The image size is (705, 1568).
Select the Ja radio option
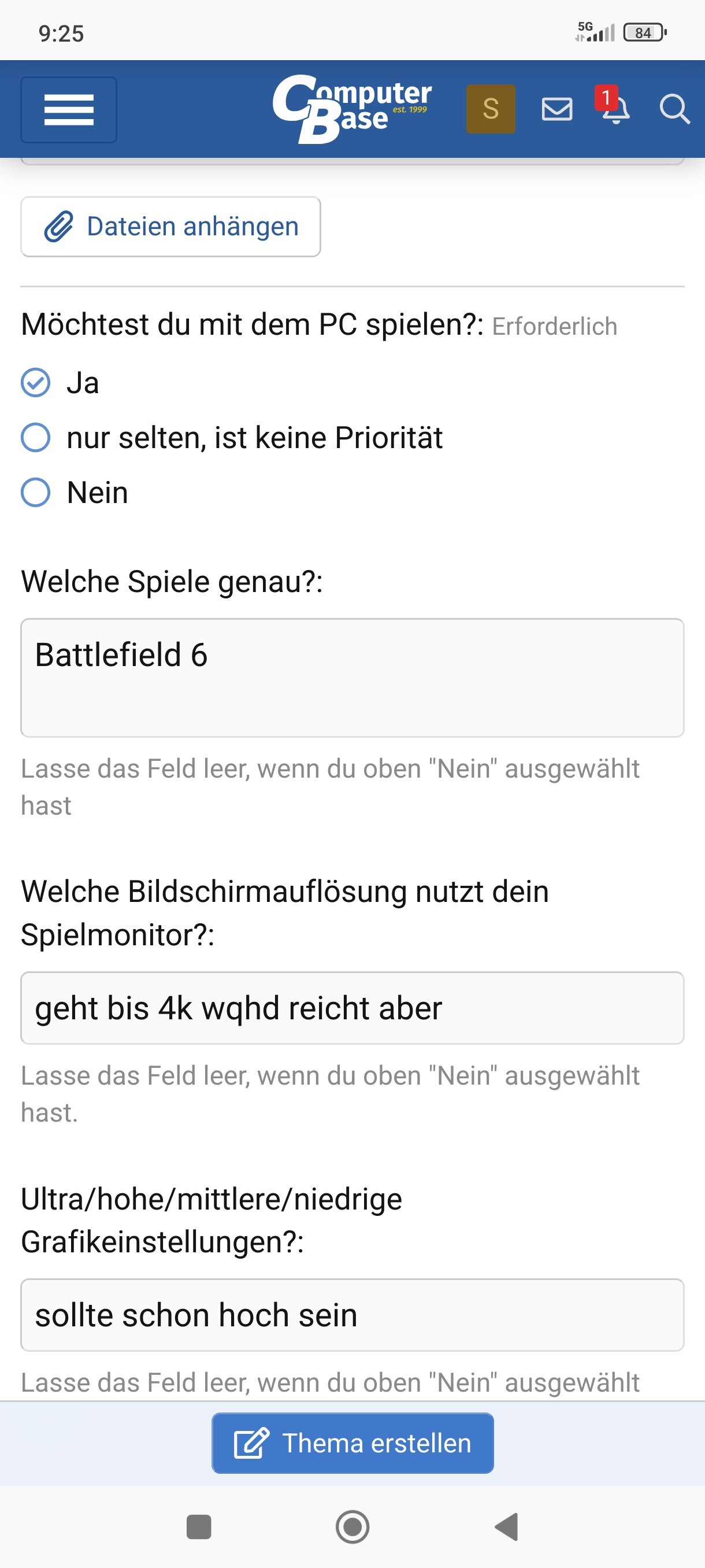pos(36,383)
